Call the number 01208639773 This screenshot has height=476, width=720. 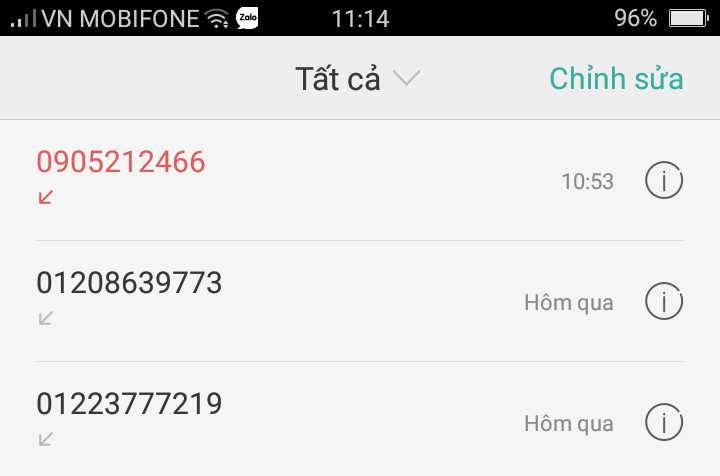[129, 284]
